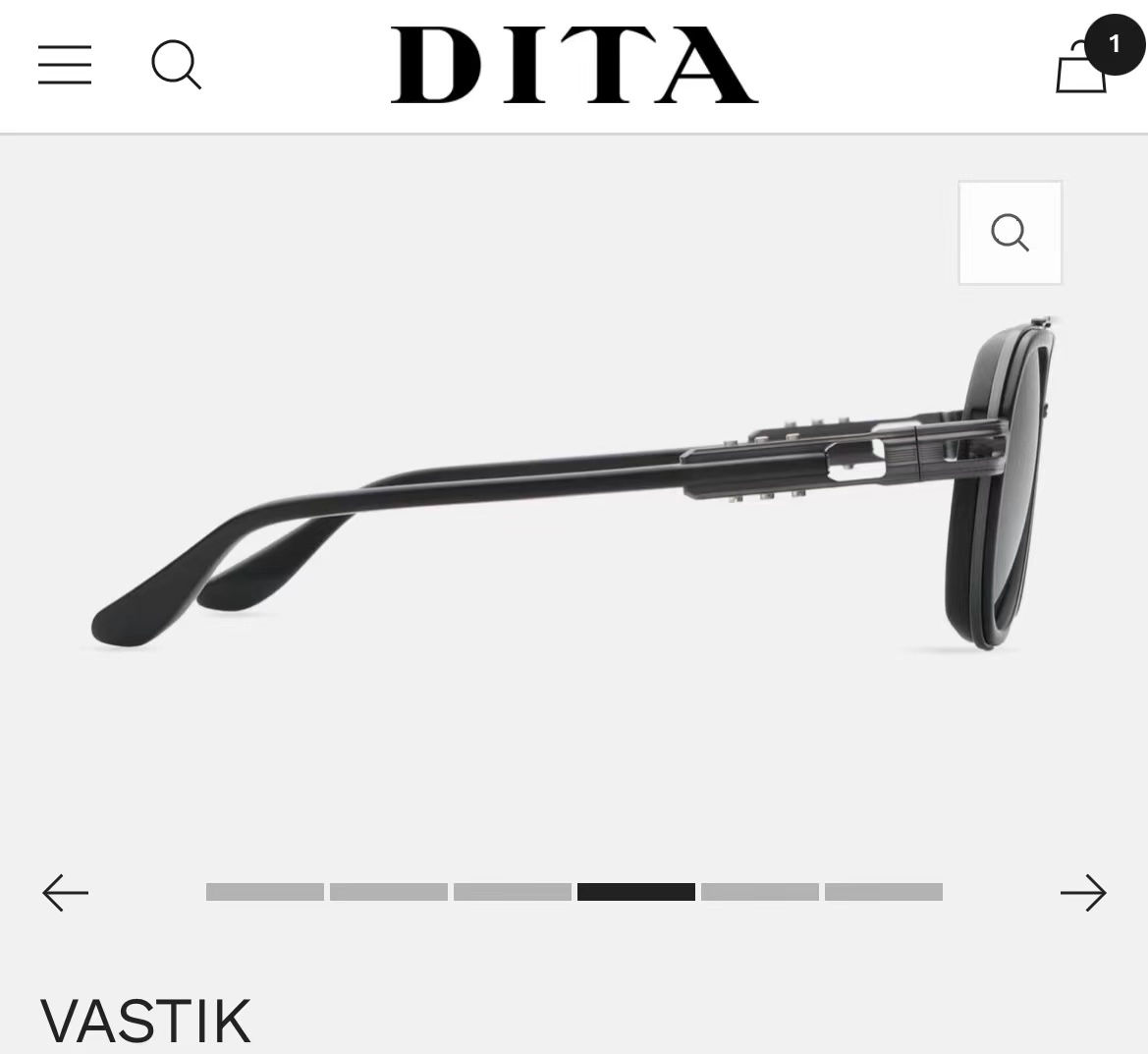Jump to the second gallery image

pyautogui.click(x=389, y=891)
